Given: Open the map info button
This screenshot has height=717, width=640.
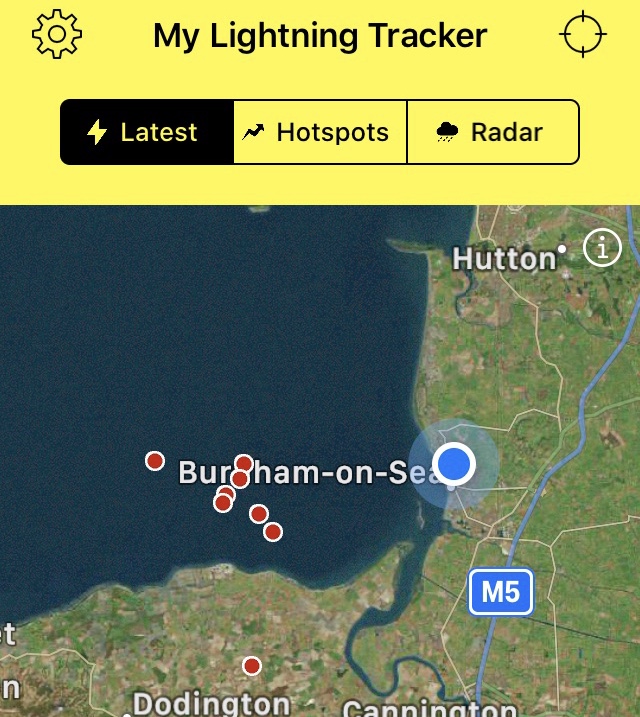Looking at the screenshot, I should coord(602,247).
